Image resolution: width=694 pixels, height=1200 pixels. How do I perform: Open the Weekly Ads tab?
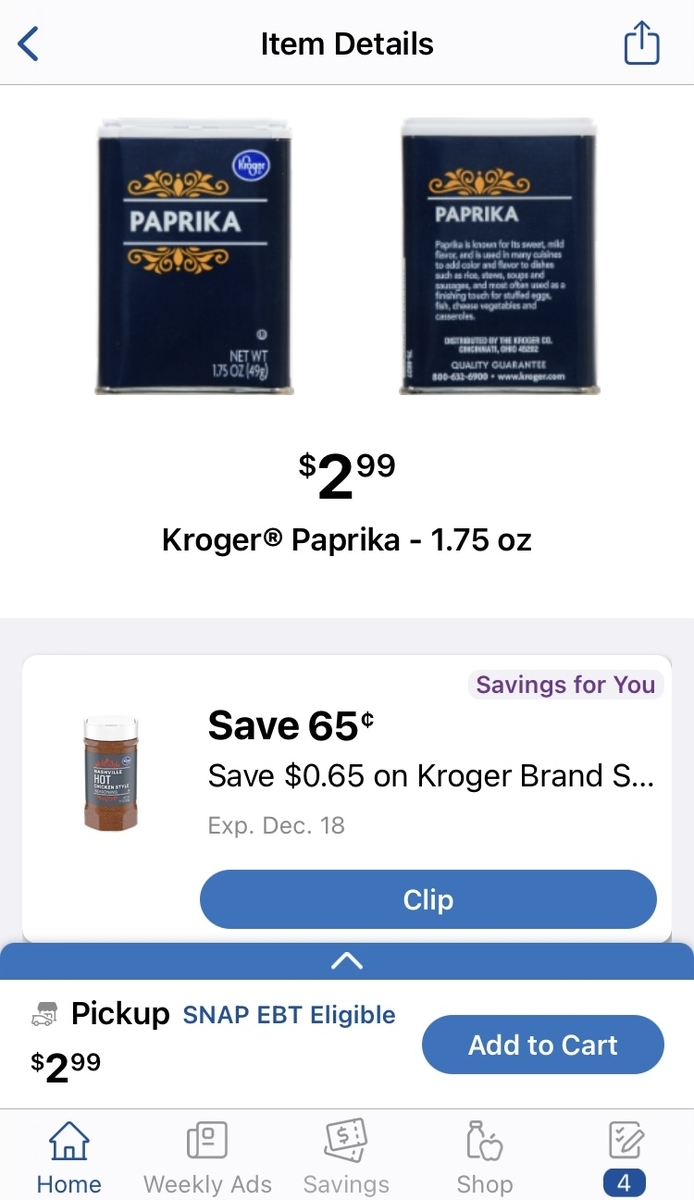coord(207,1157)
